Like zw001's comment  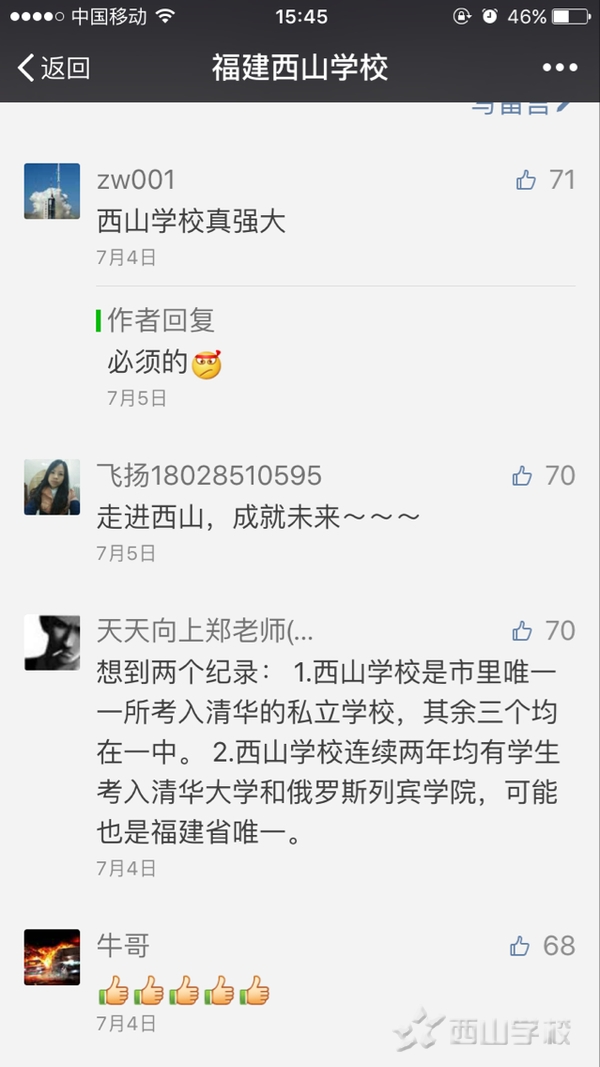coord(526,180)
